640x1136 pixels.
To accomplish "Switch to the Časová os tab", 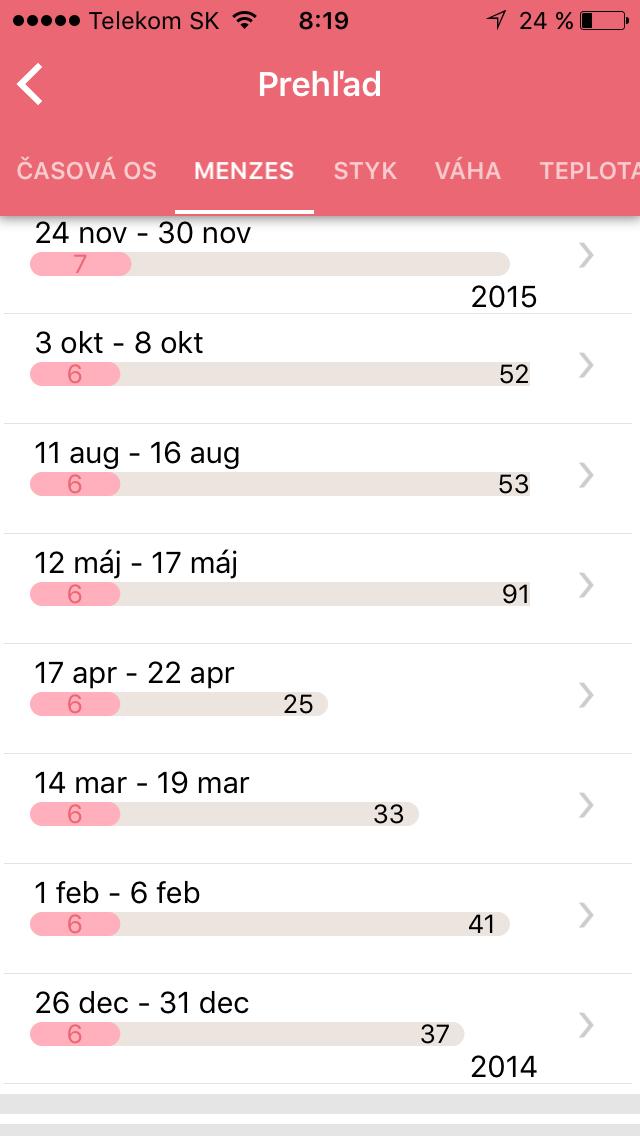I will pos(86,171).
